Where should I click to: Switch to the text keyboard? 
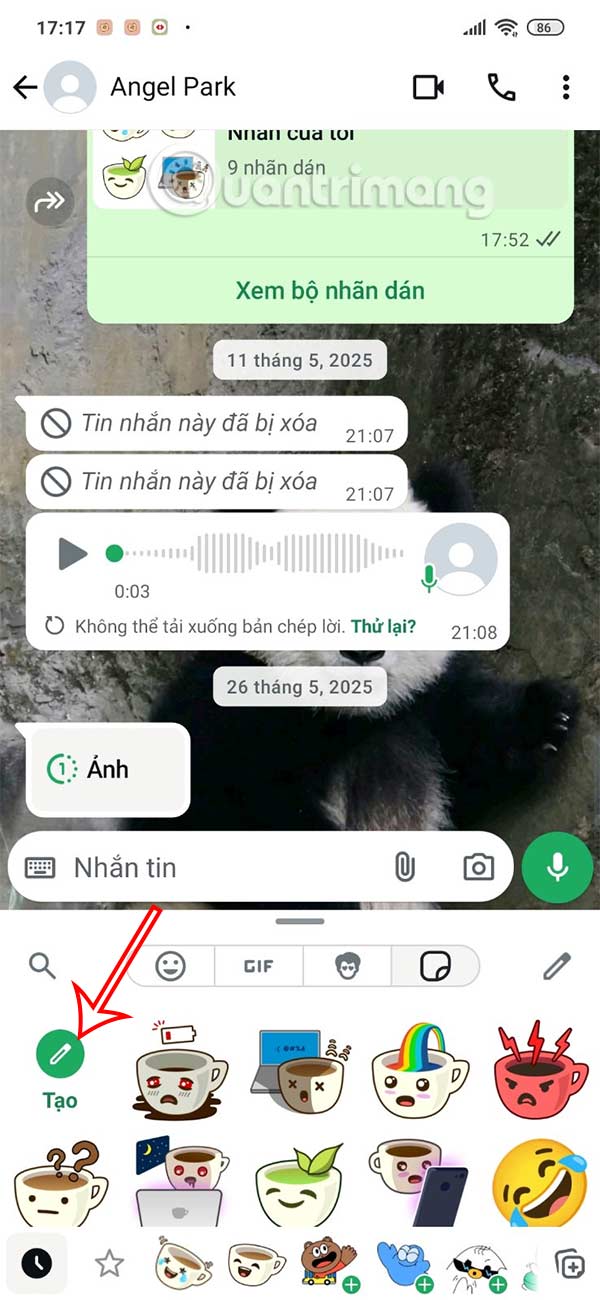(x=40, y=867)
